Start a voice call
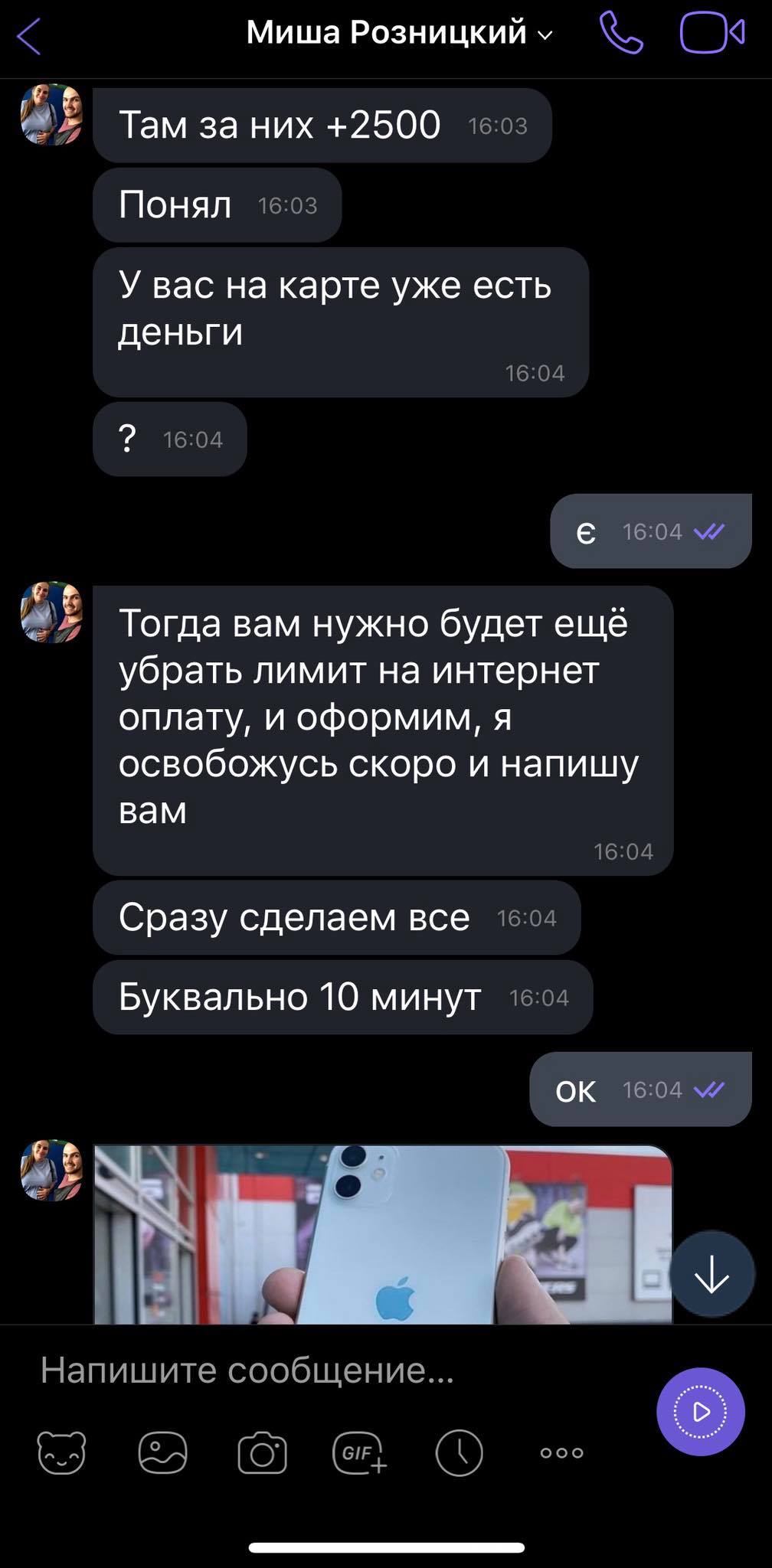Viewport: 772px width, 1568px height. pos(620,34)
